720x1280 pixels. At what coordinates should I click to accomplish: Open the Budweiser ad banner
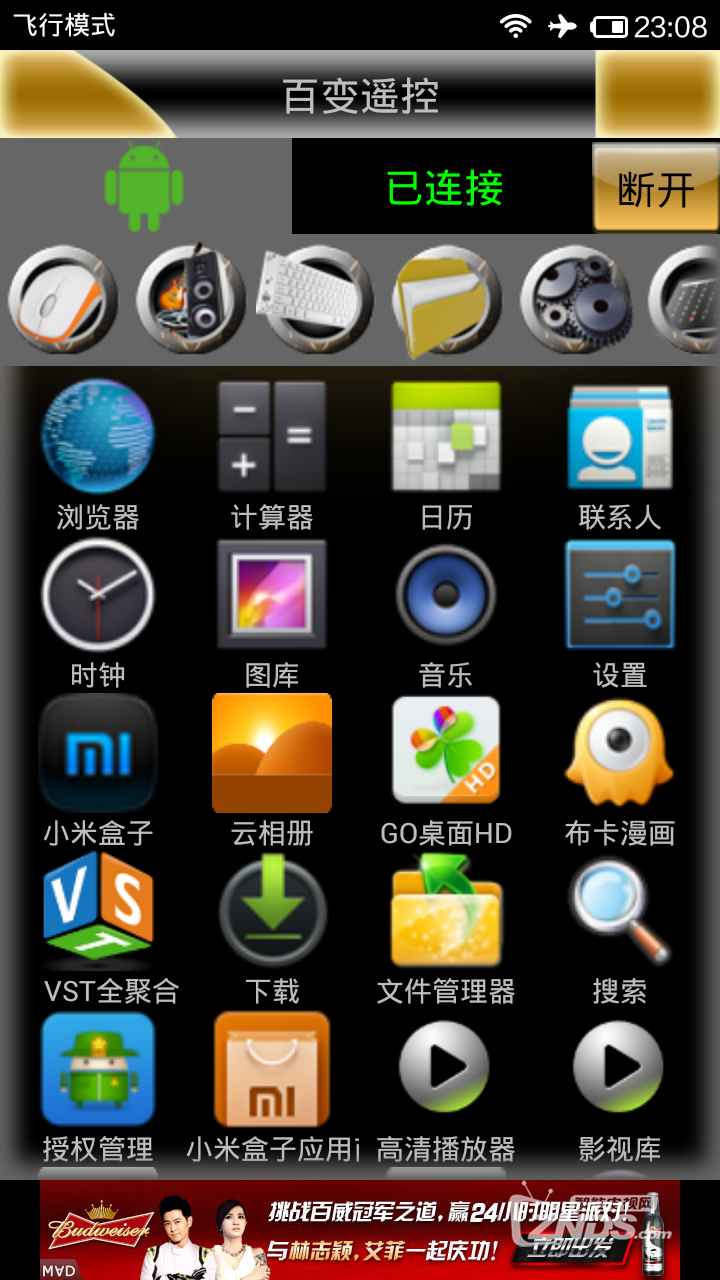coord(360,1230)
